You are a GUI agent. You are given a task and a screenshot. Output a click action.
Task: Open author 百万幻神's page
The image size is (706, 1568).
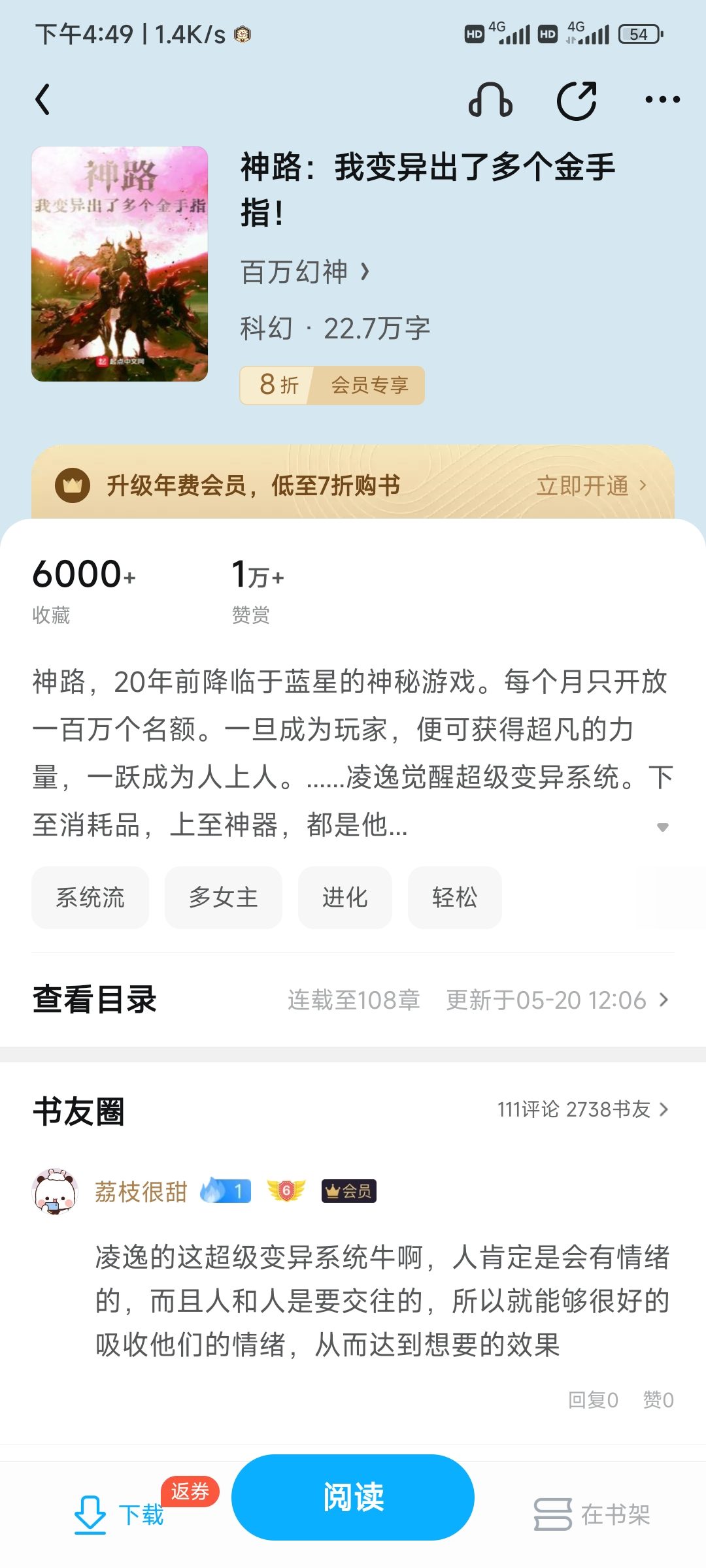pos(305,272)
